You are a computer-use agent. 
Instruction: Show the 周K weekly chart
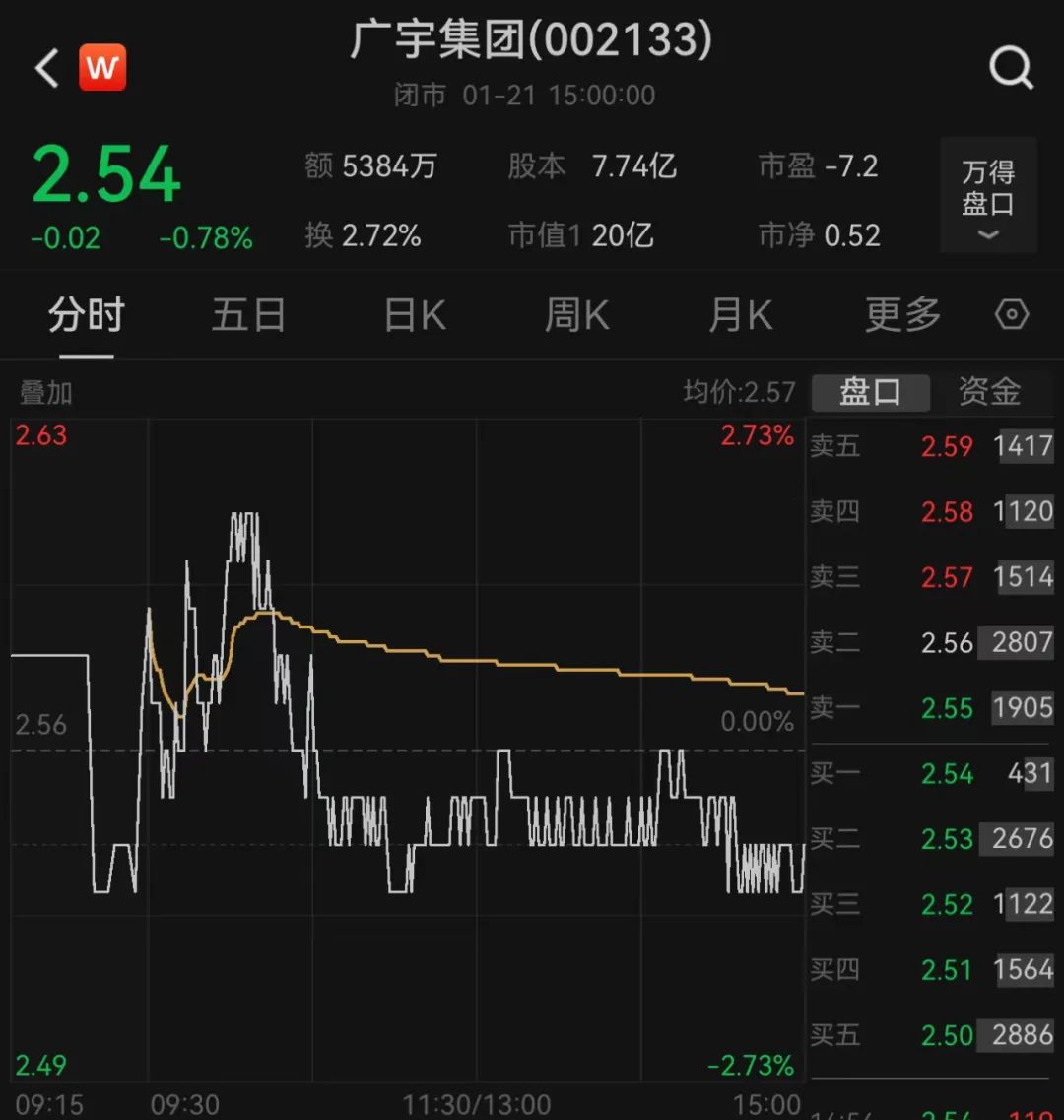pos(577,316)
